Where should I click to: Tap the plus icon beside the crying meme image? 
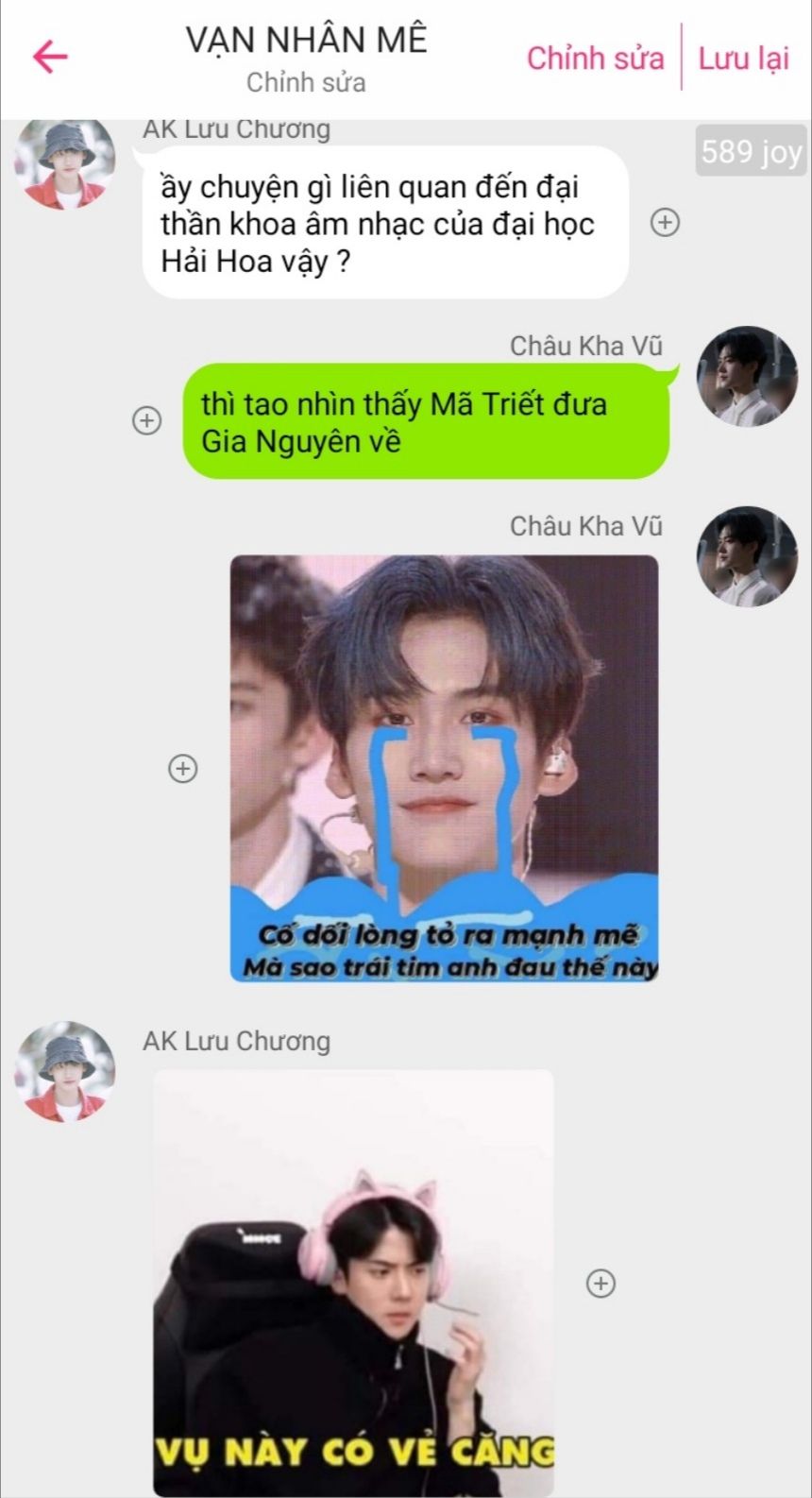[x=183, y=768]
